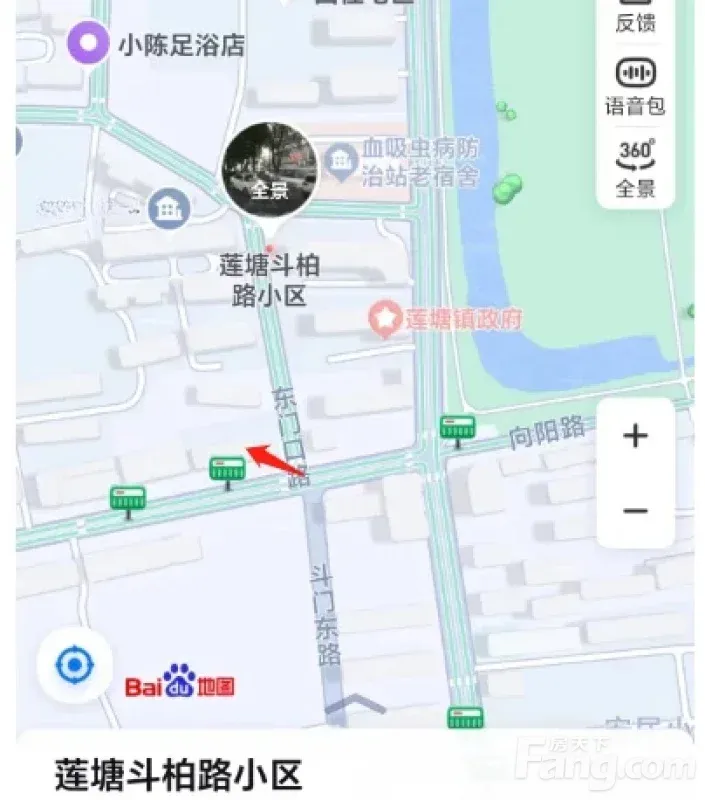This screenshot has height=800, width=705.
Task: Zoom in with the plus button
Action: tap(635, 436)
